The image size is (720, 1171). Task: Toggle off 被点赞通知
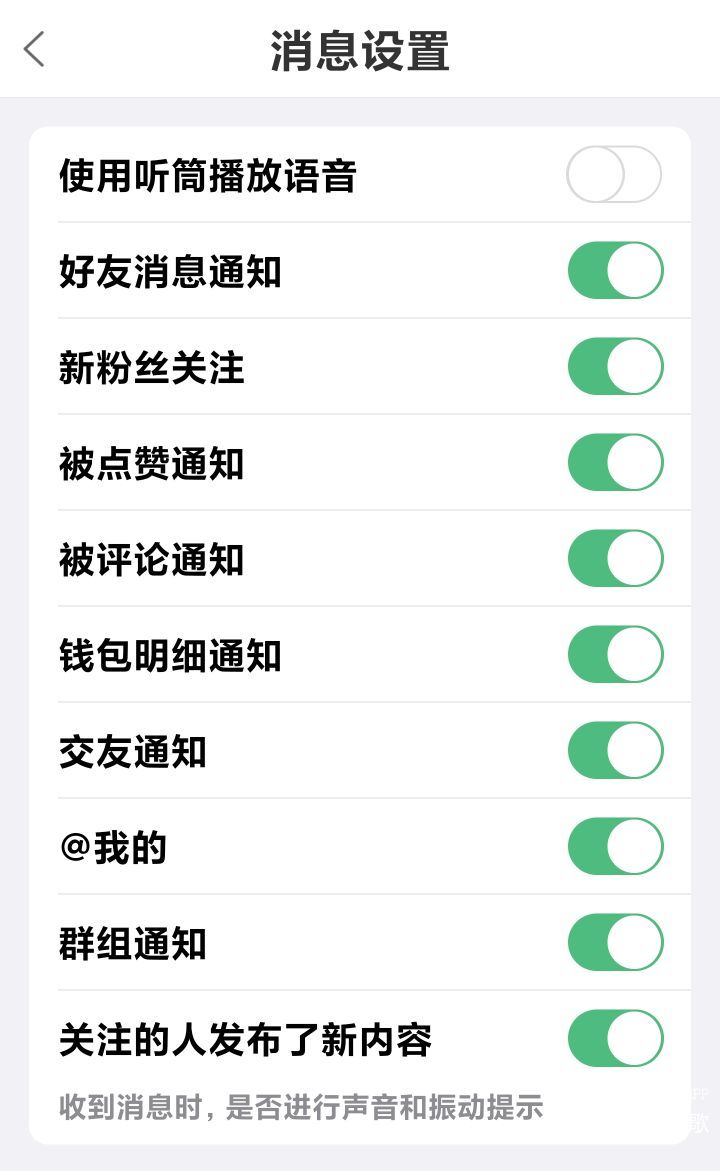(x=615, y=462)
